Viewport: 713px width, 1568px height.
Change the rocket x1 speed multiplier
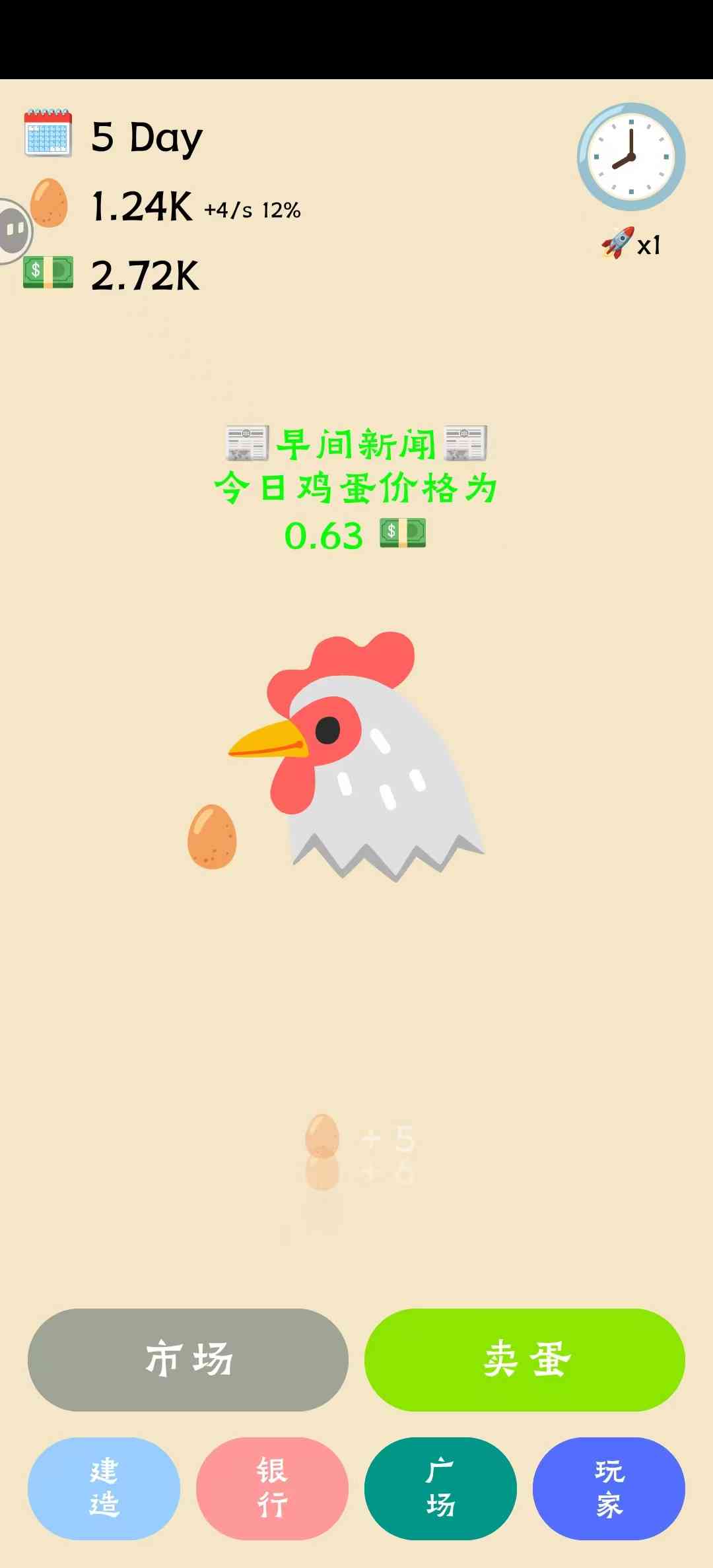pos(630,244)
